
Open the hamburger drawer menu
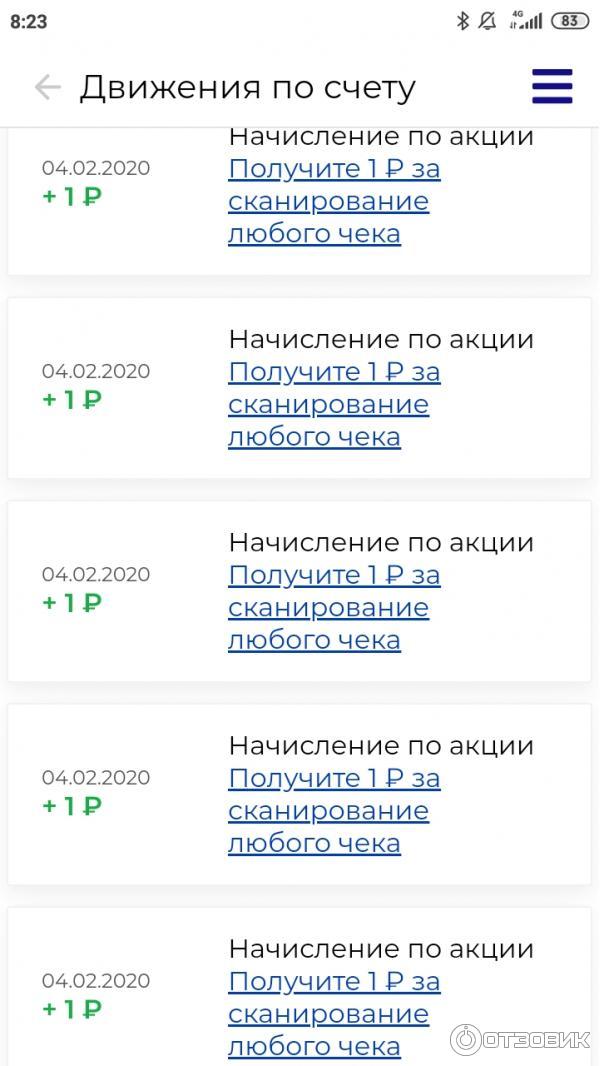552,86
